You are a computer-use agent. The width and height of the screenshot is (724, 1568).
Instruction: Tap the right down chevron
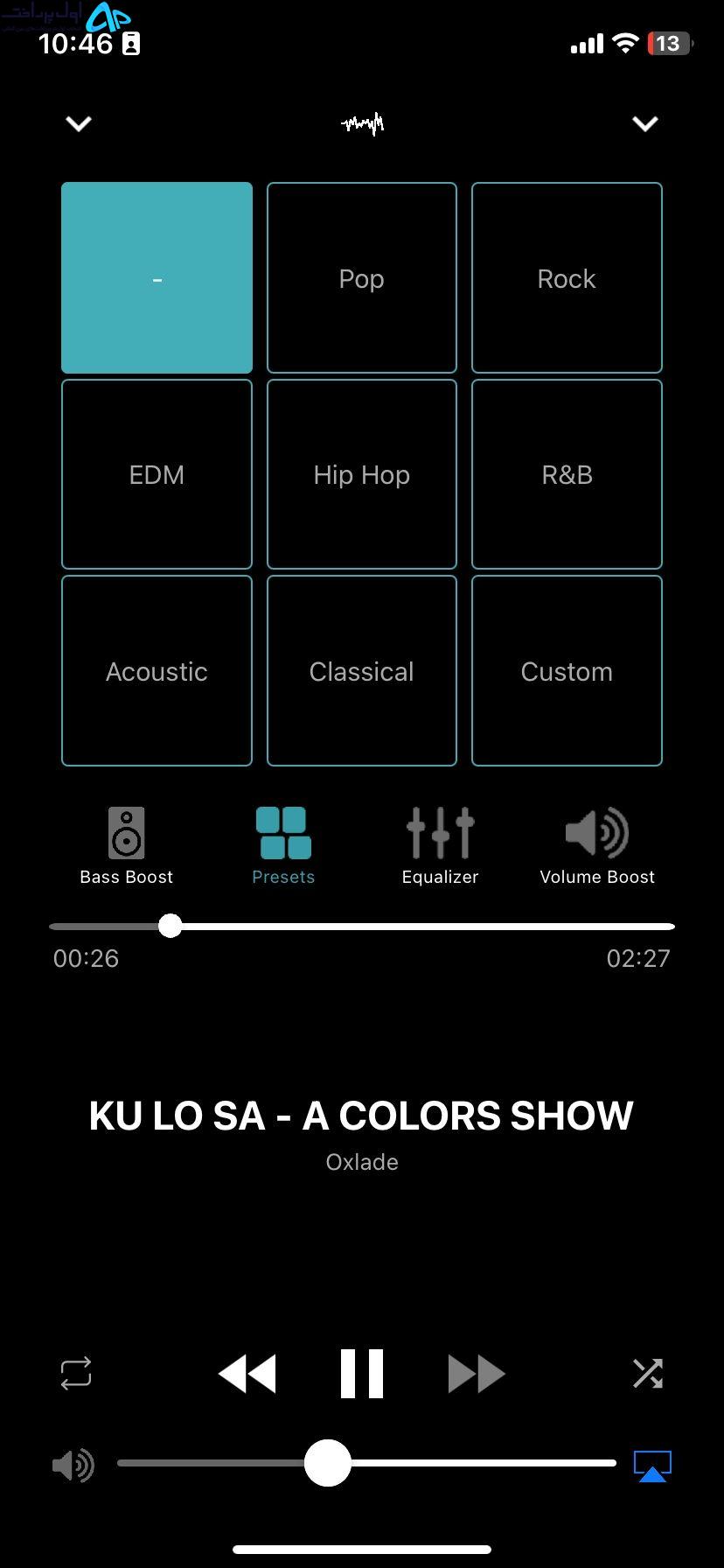[x=645, y=123]
